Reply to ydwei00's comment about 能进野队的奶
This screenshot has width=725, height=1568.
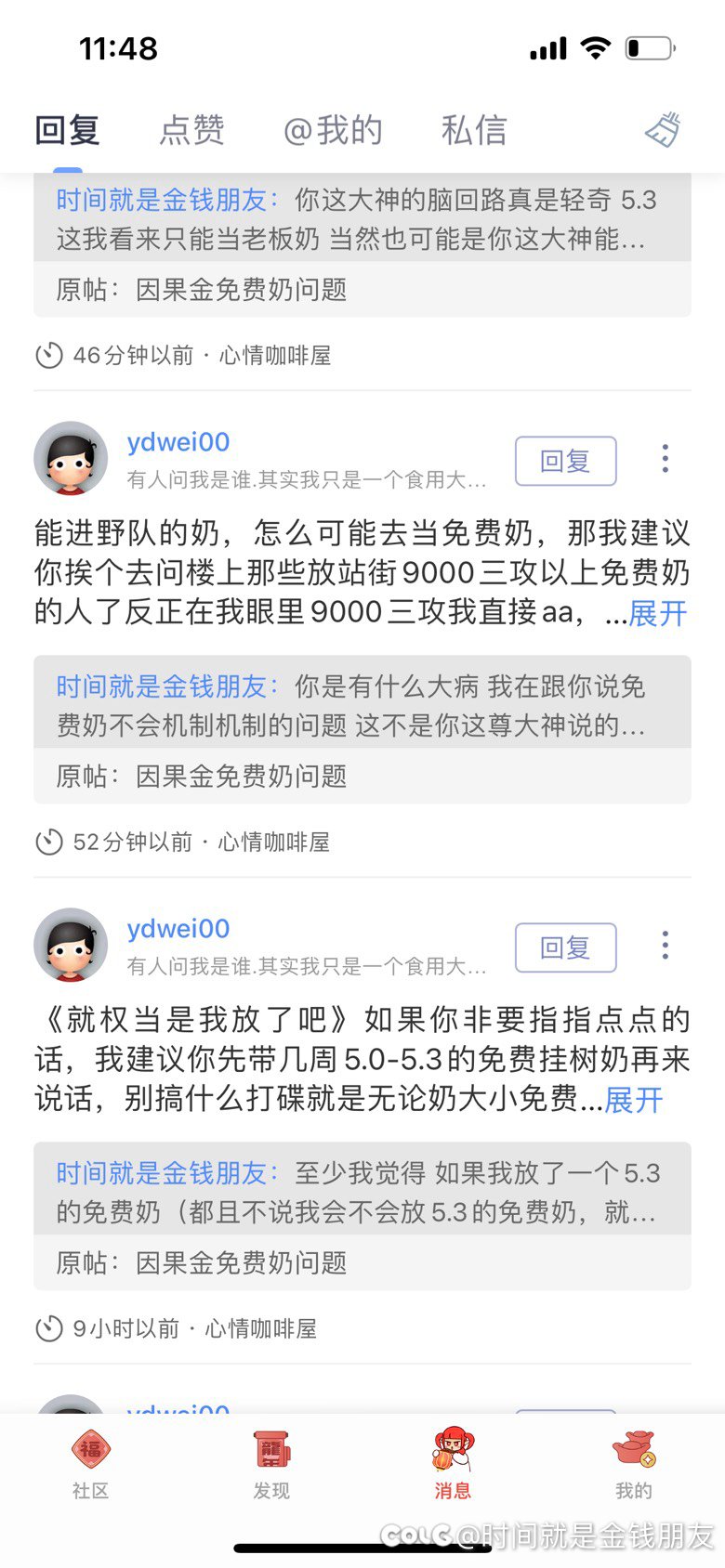tap(566, 461)
